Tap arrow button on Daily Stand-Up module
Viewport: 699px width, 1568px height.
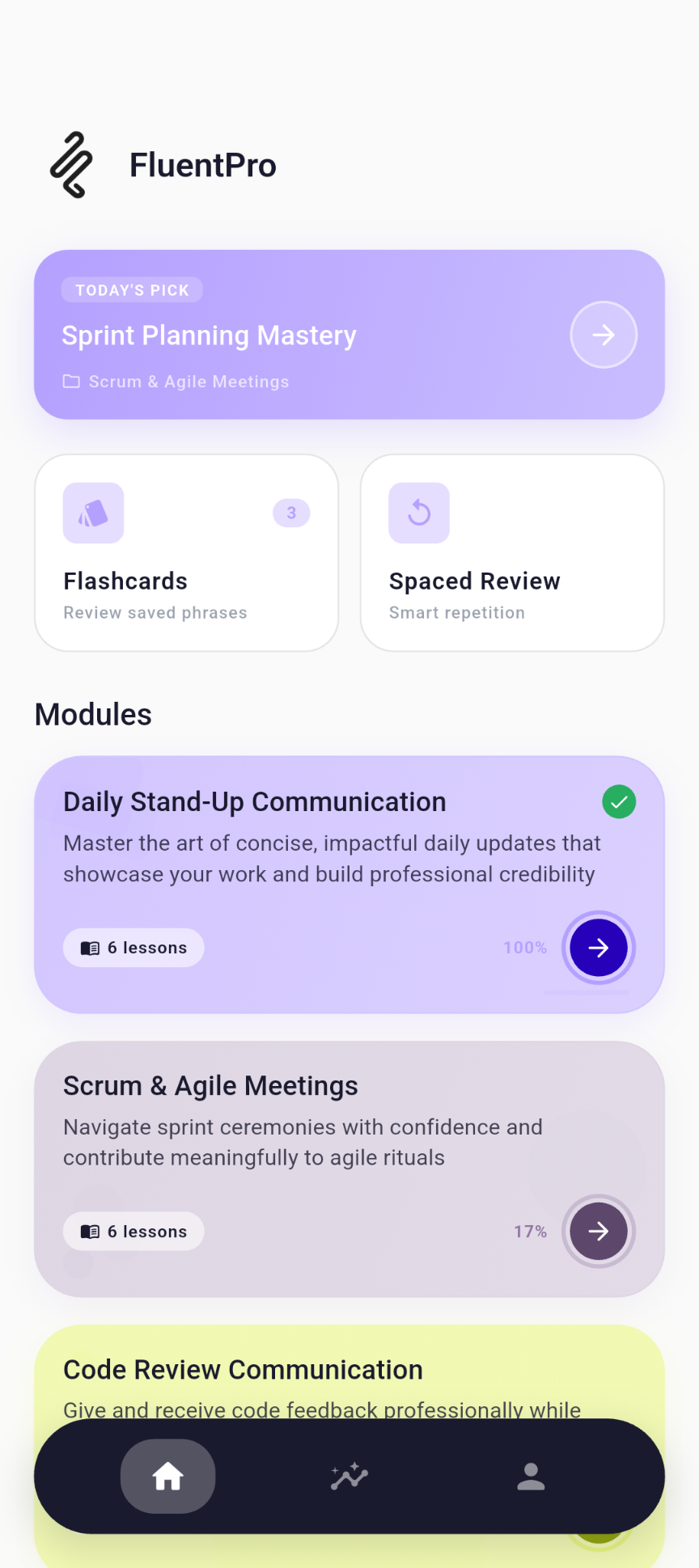click(x=599, y=948)
